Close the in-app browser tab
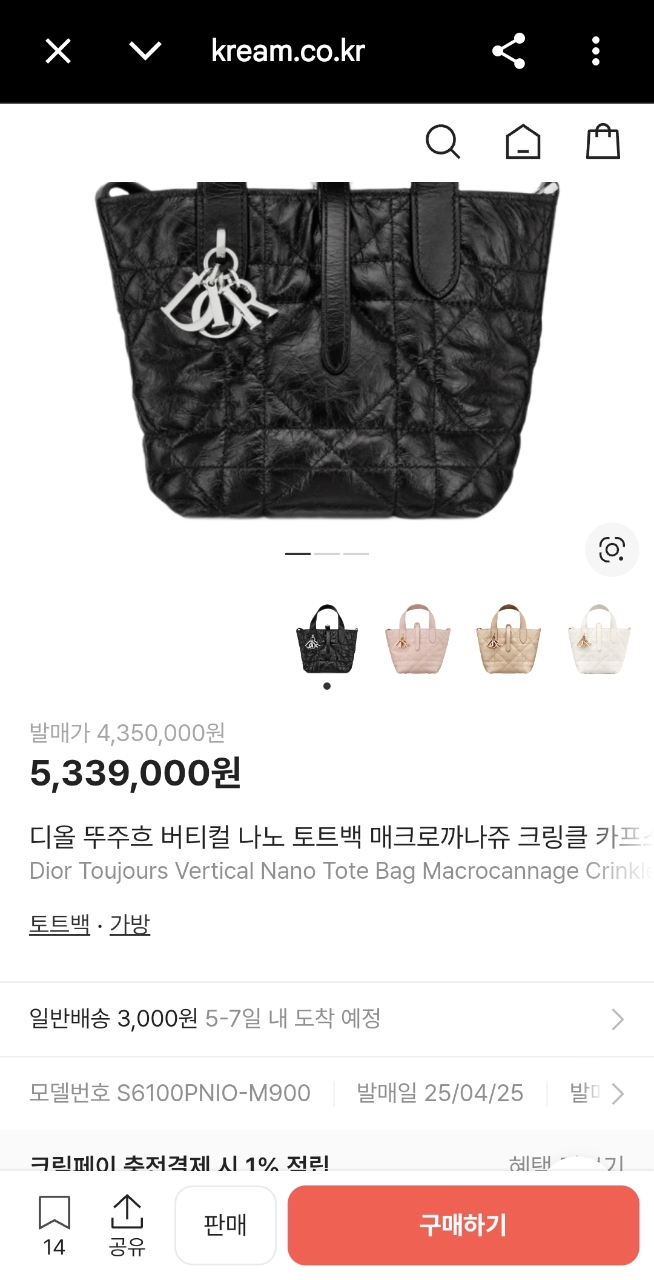This screenshot has width=654, height=1280. pyautogui.click(x=58, y=51)
